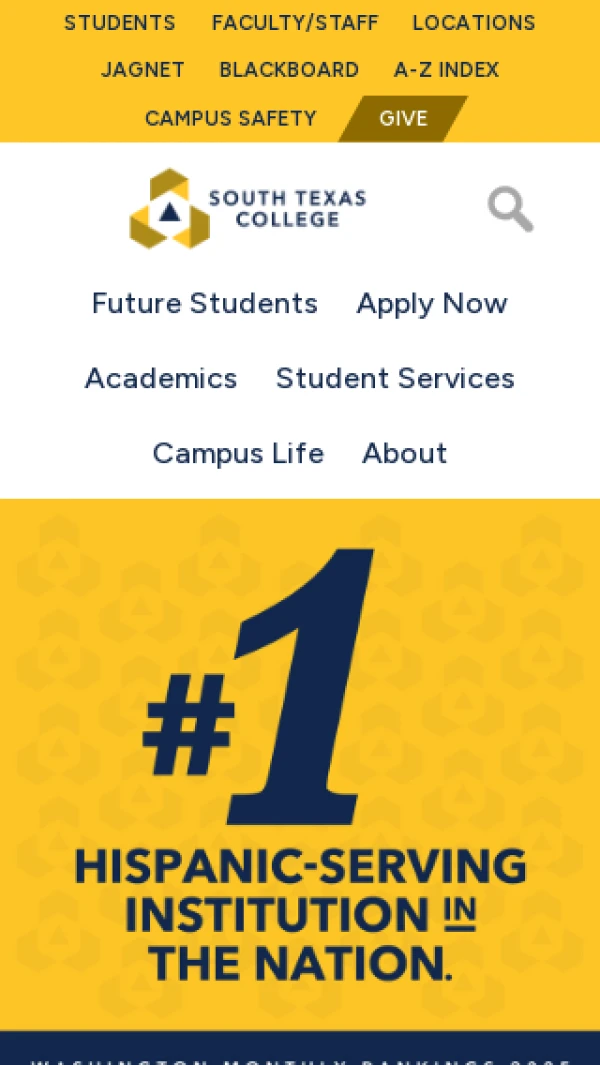View the Locations page
This screenshot has width=600, height=1065.
(x=474, y=23)
